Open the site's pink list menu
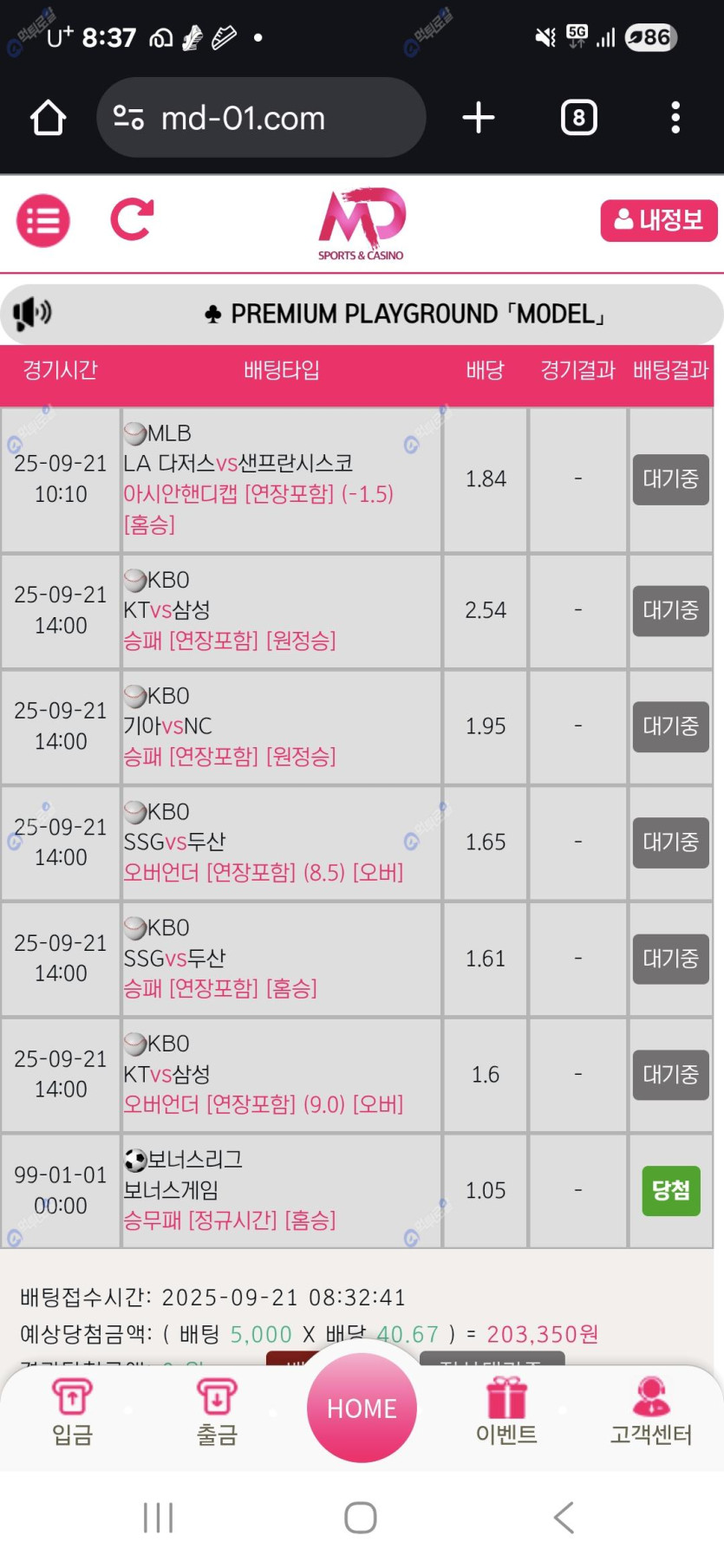 click(x=43, y=221)
